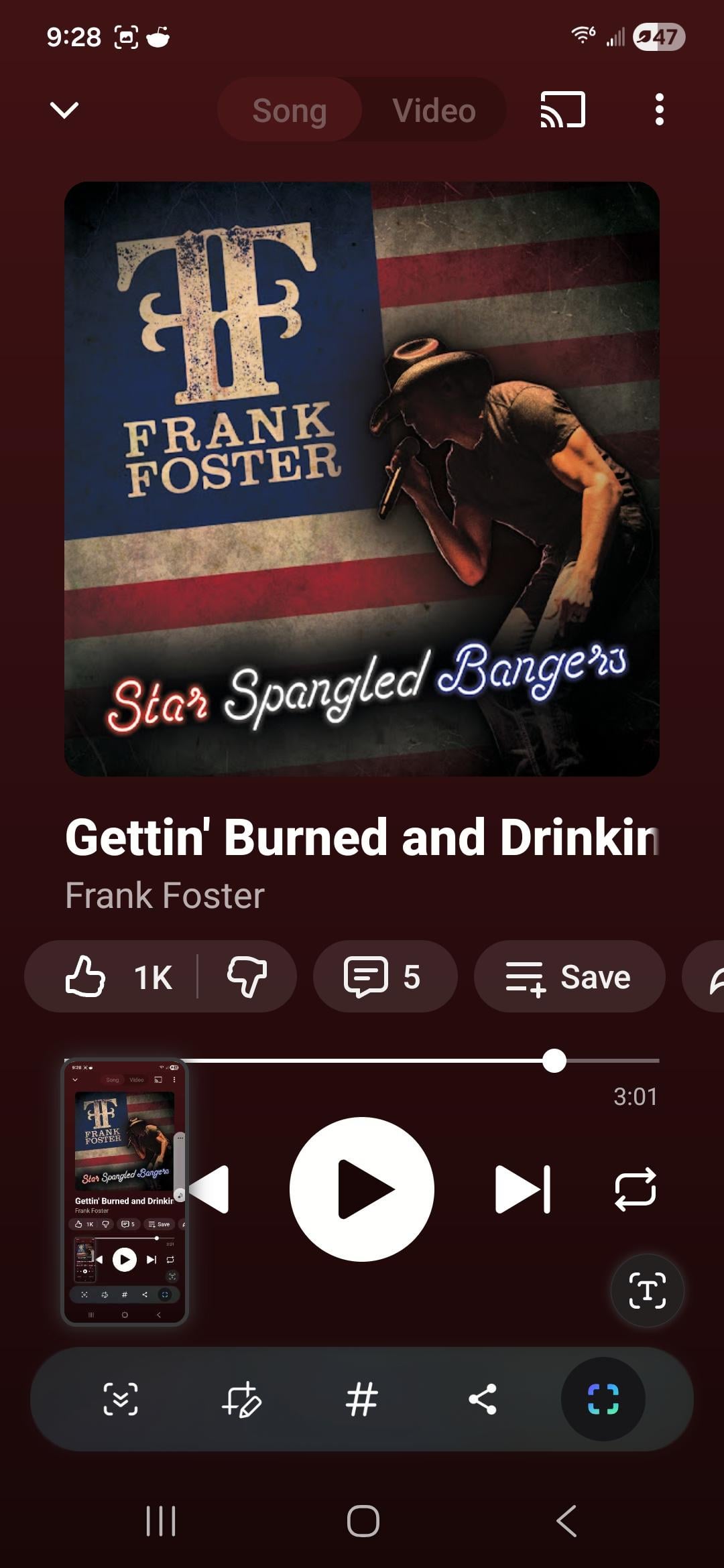Open the screenshot preview thumbnail
Image resolution: width=724 pixels, height=1568 pixels.
tap(125, 1193)
